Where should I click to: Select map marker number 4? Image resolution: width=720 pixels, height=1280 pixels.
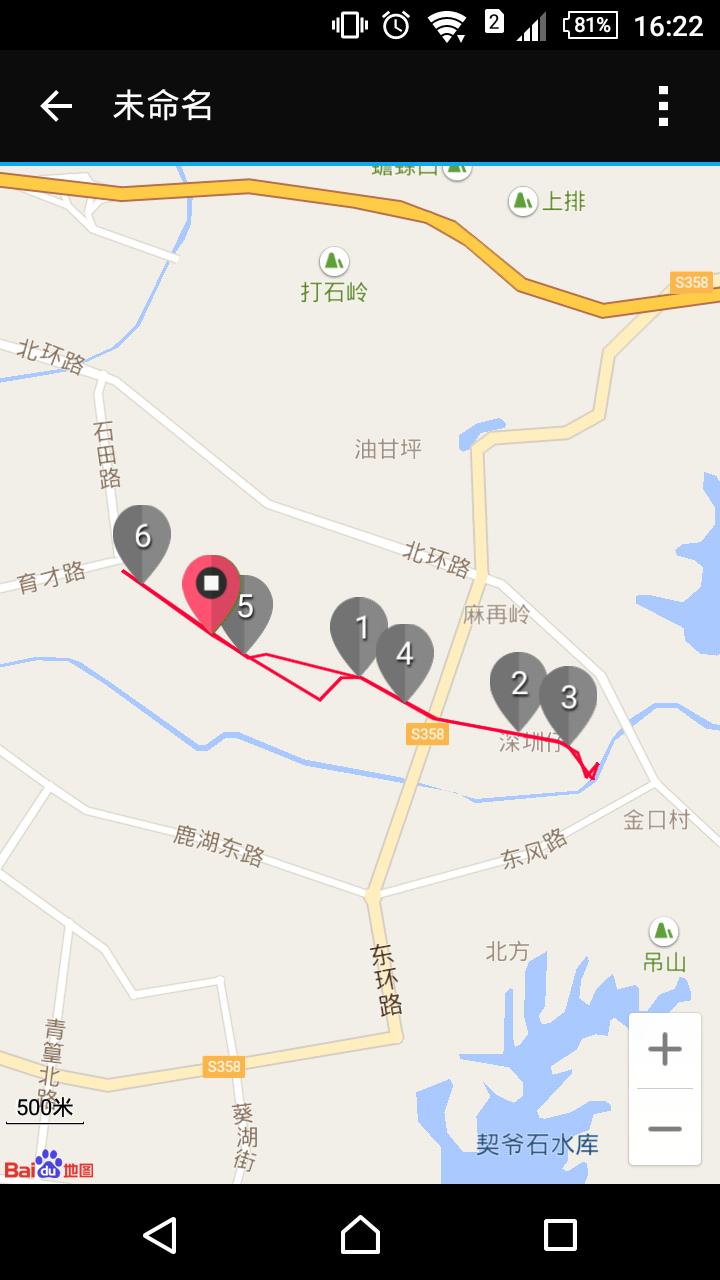pyautogui.click(x=407, y=655)
